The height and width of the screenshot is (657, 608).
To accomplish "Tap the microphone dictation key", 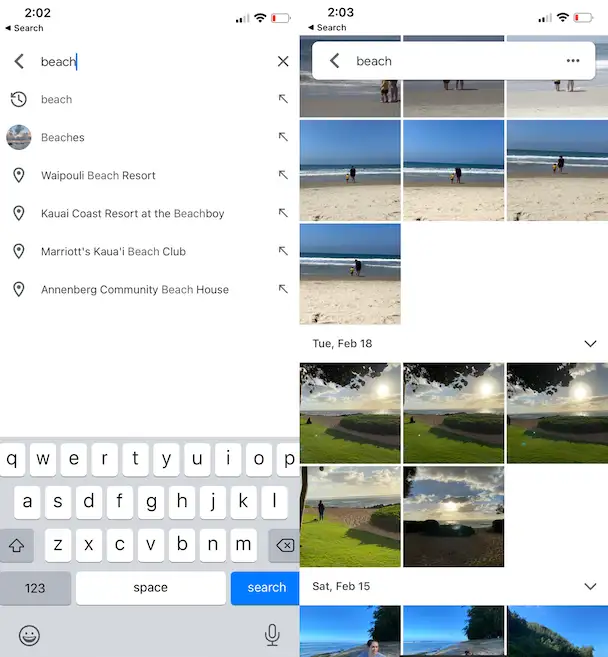I will 271,634.
